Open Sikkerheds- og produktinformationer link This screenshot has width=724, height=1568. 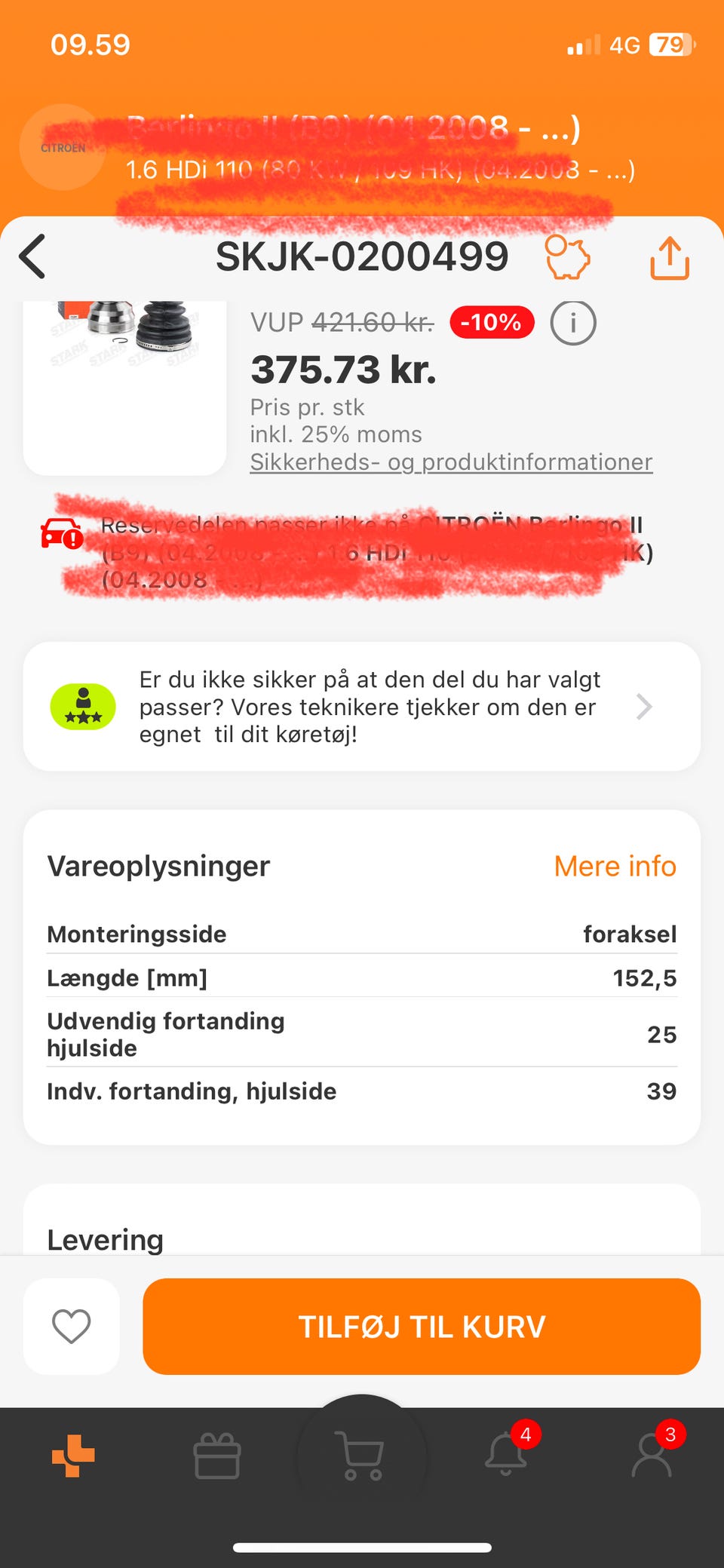click(x=451, y=462)
